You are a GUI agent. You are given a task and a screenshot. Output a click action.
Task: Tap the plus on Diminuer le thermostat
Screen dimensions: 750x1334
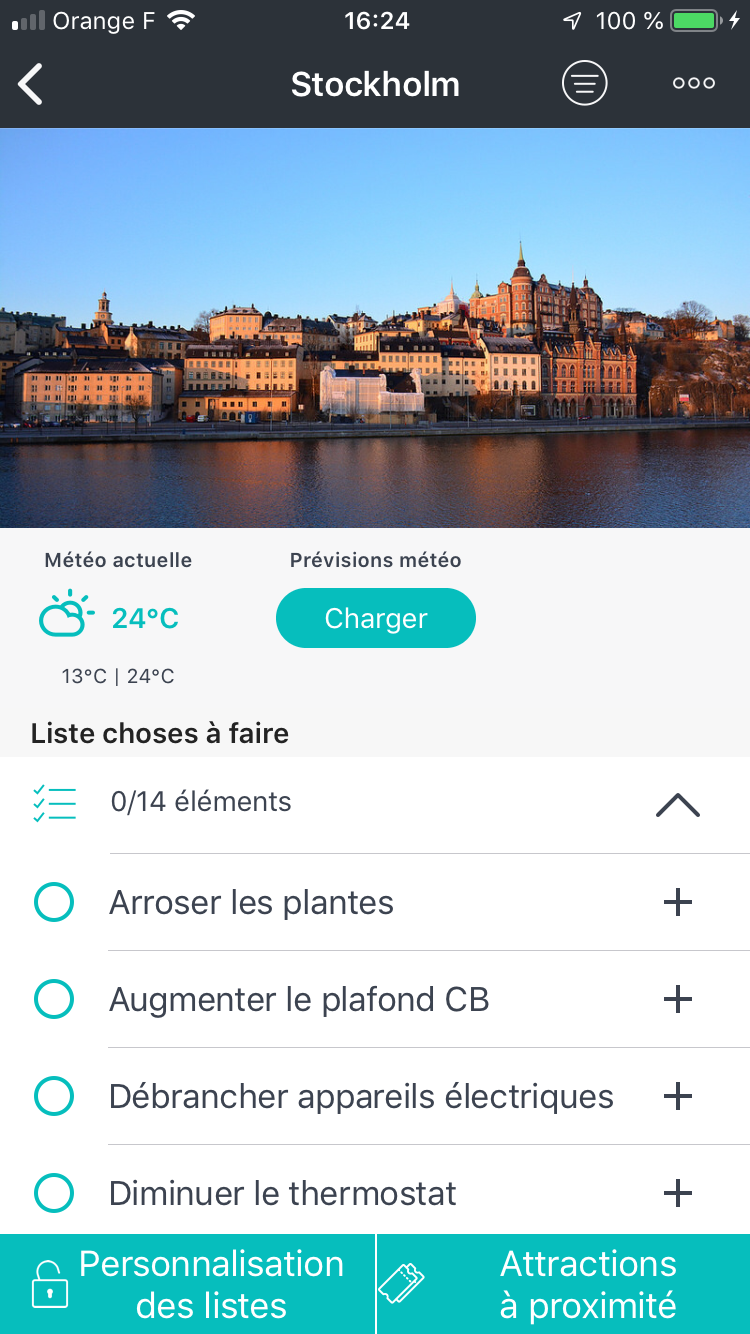point(678,1193)
